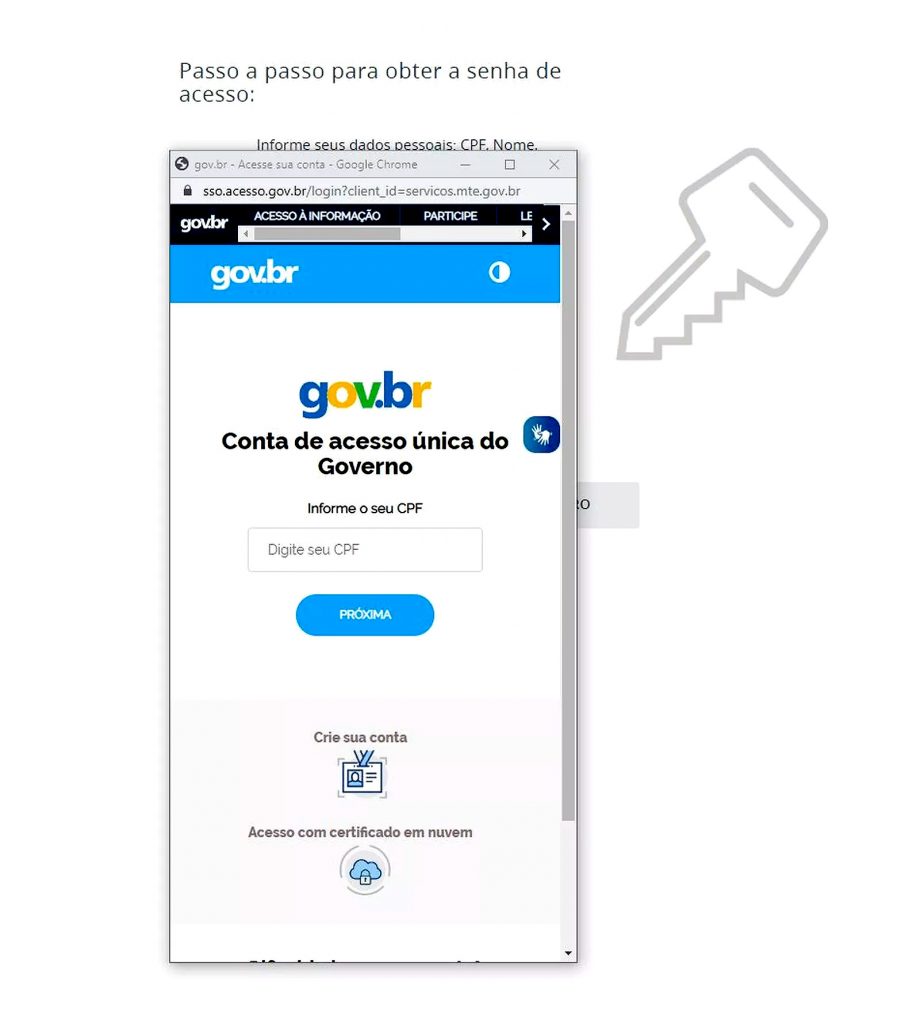The image size is (920, 1024).
Task: Tap the Próxima button
Action: coord(365,615)
